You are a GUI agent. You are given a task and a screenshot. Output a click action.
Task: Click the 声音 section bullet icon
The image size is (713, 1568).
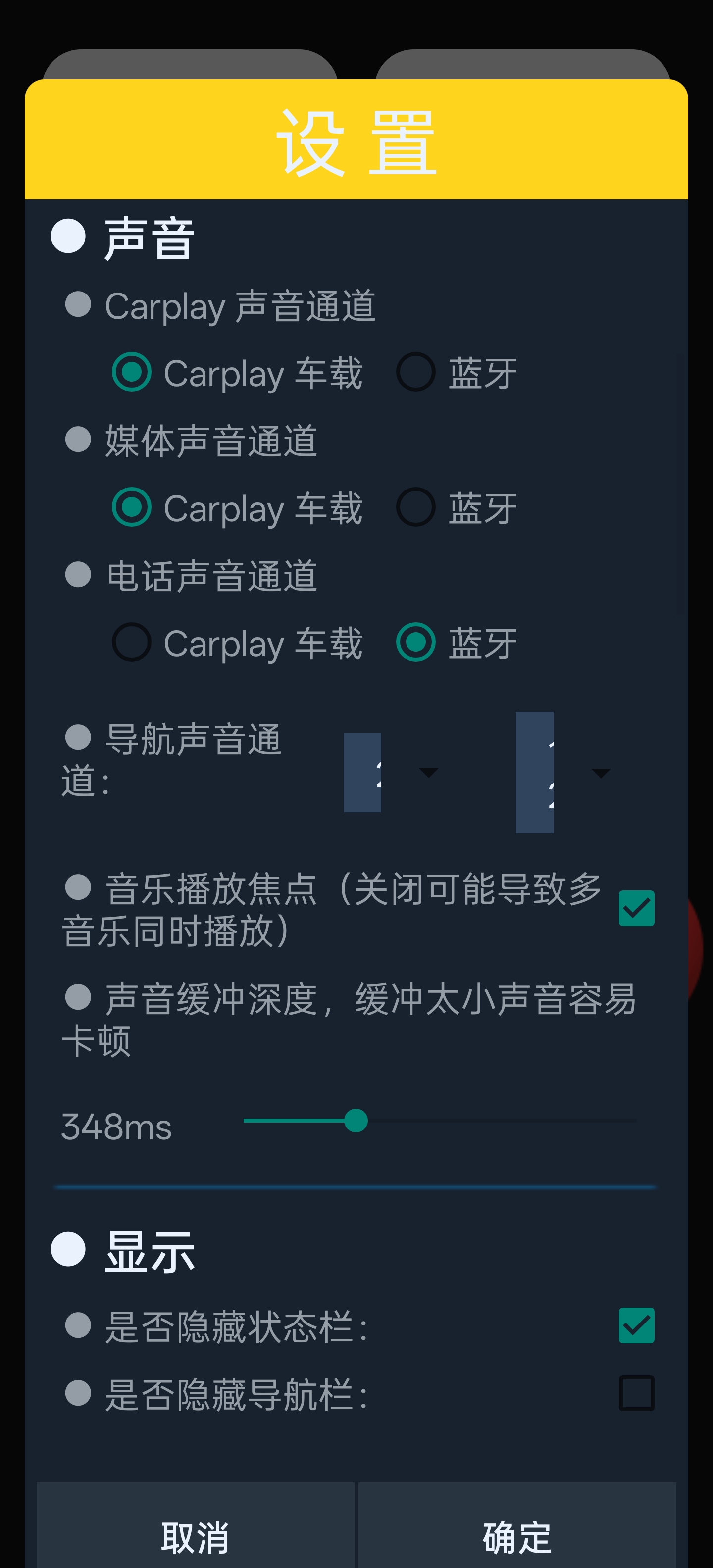[69, 236]
